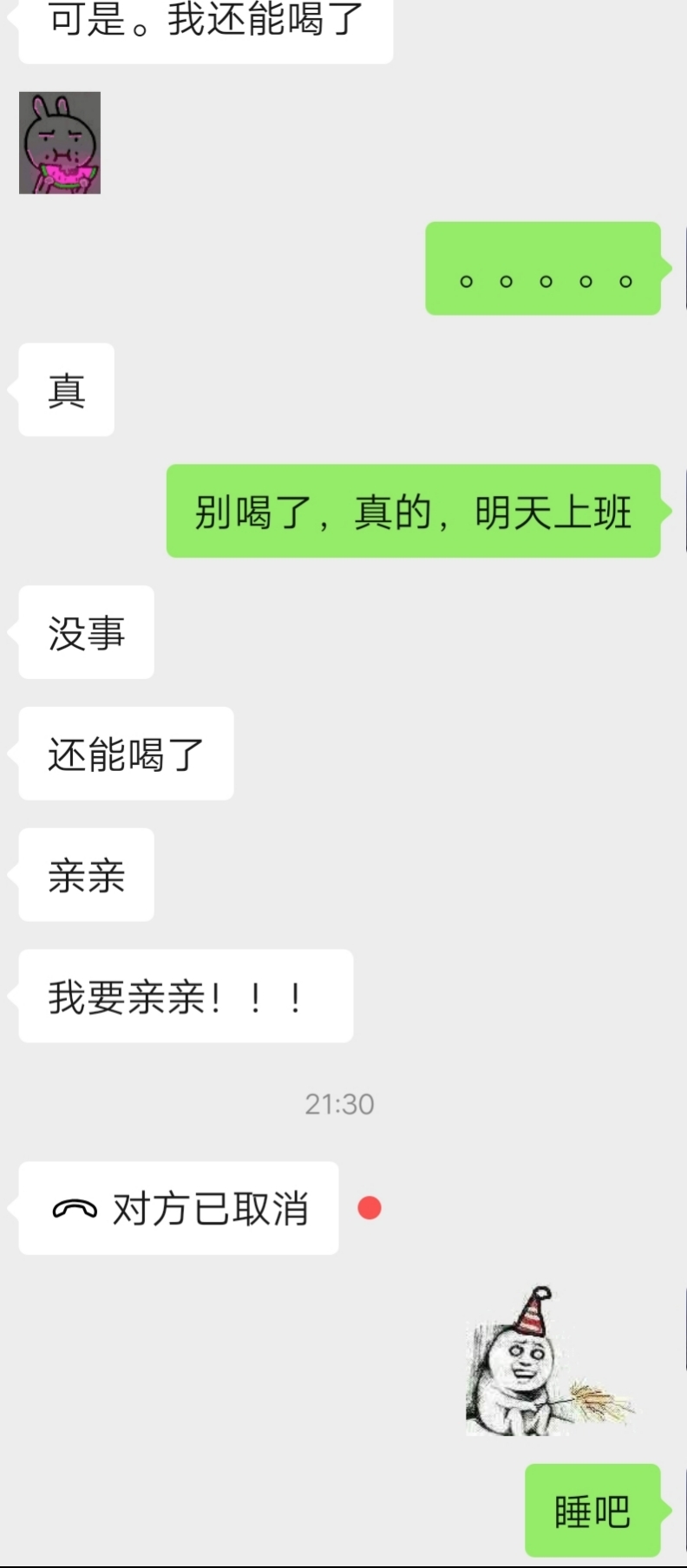Tap the 对方已取消 call record to redial

(x=180, y=1208)
